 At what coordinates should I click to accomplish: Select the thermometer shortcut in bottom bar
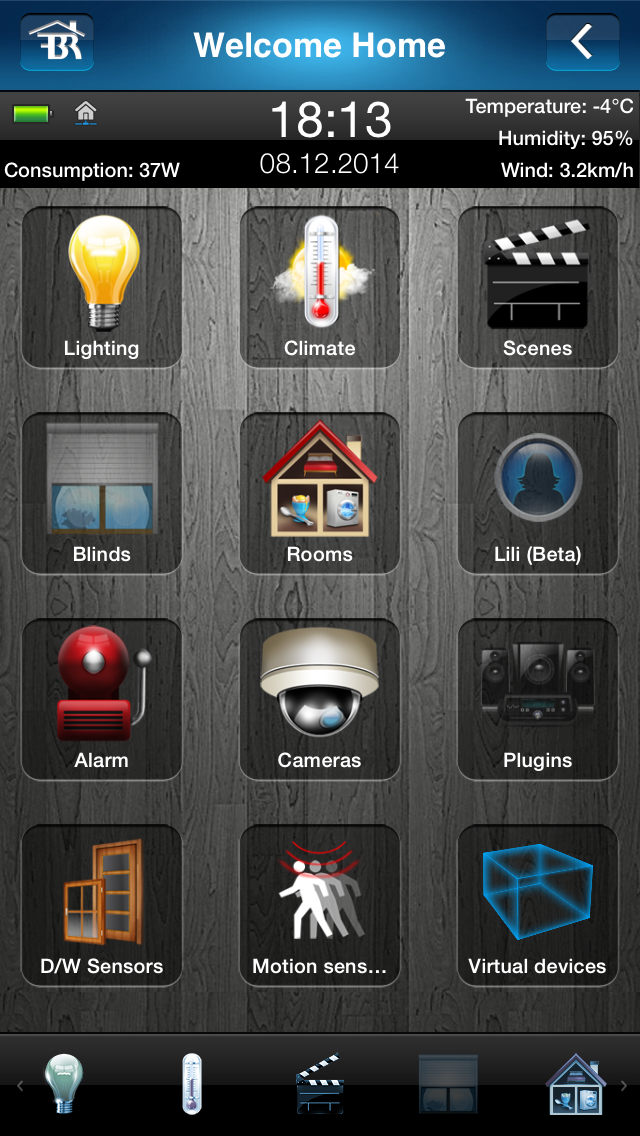pos(192,1085)
